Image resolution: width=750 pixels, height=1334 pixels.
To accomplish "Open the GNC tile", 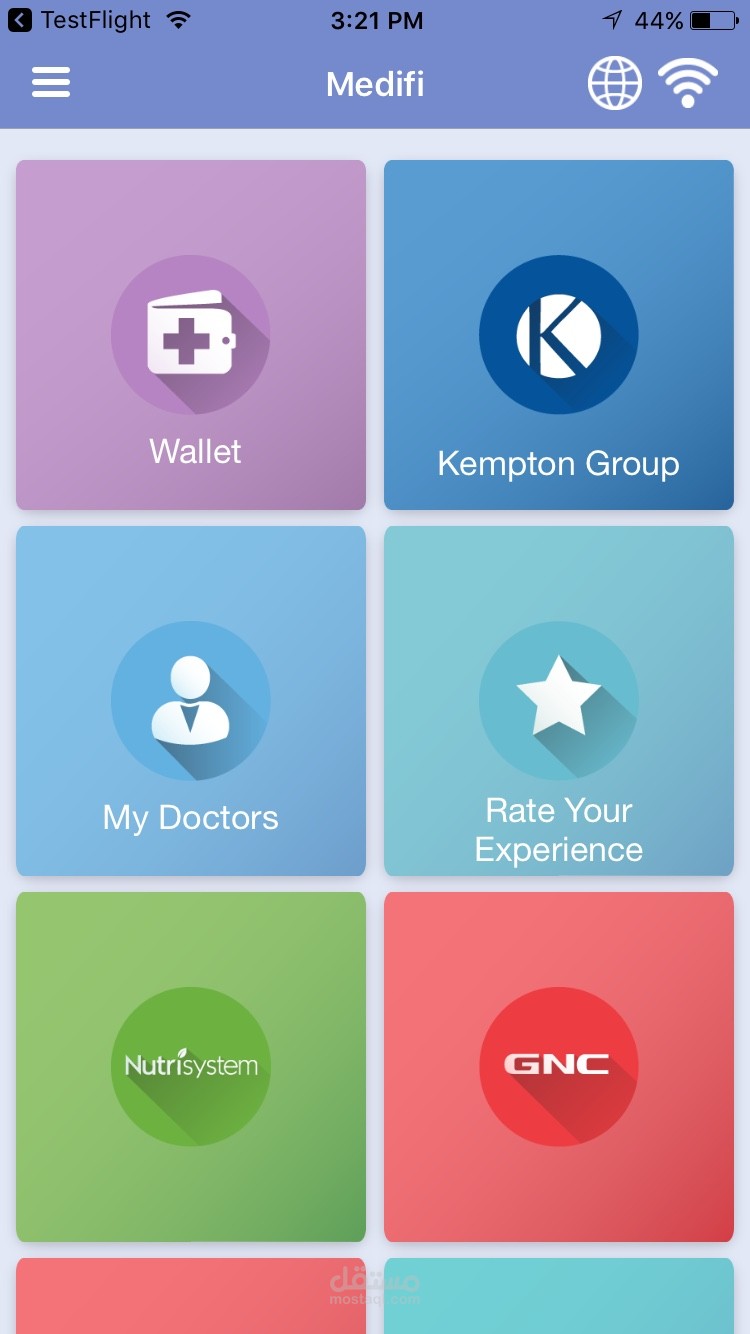I will click(x=558, y=1066).
